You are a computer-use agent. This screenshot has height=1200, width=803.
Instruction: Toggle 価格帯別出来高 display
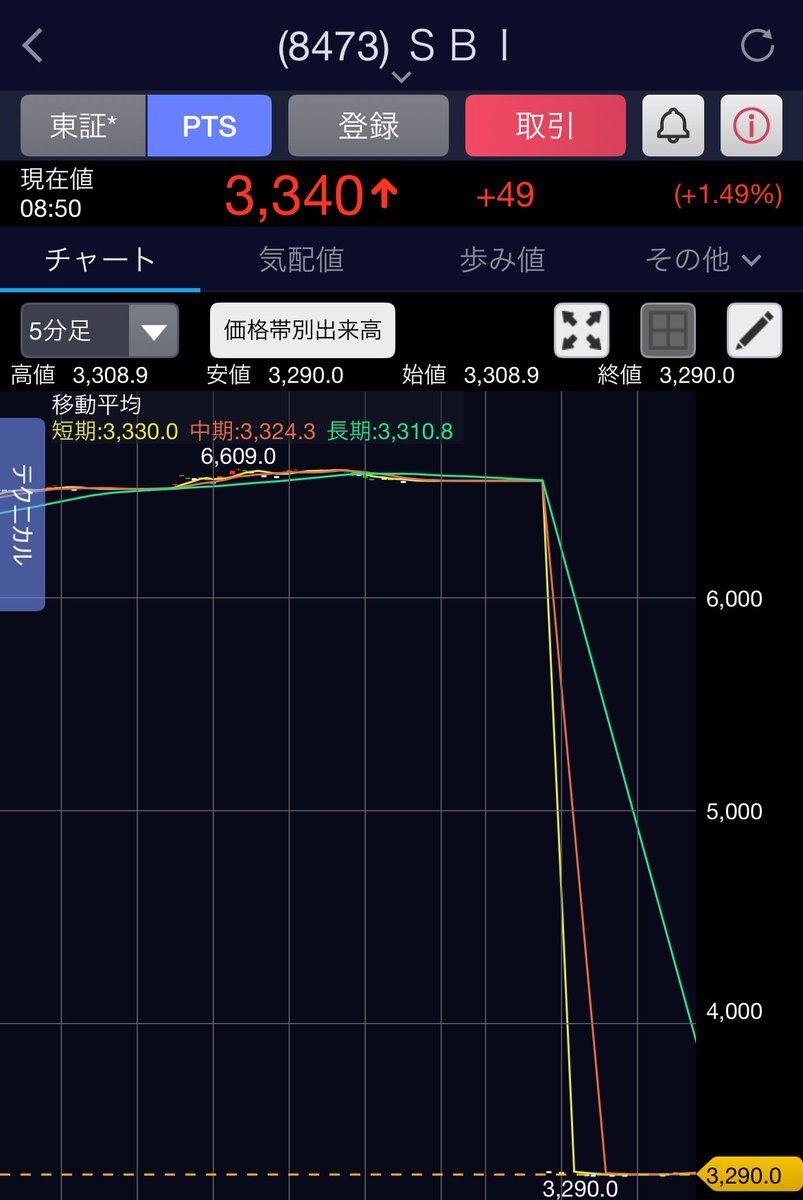click(x=302, y=331)
